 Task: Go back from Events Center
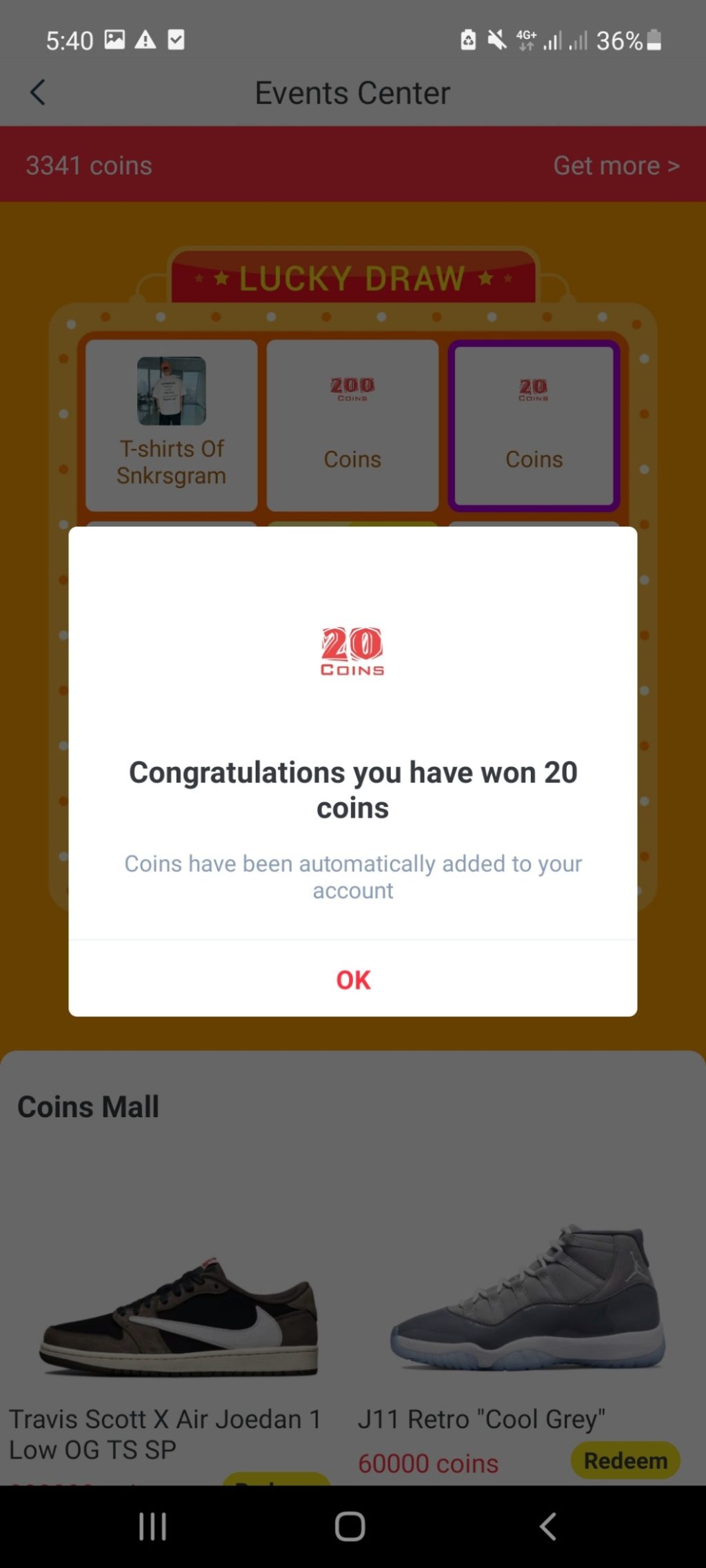(38, 92)
